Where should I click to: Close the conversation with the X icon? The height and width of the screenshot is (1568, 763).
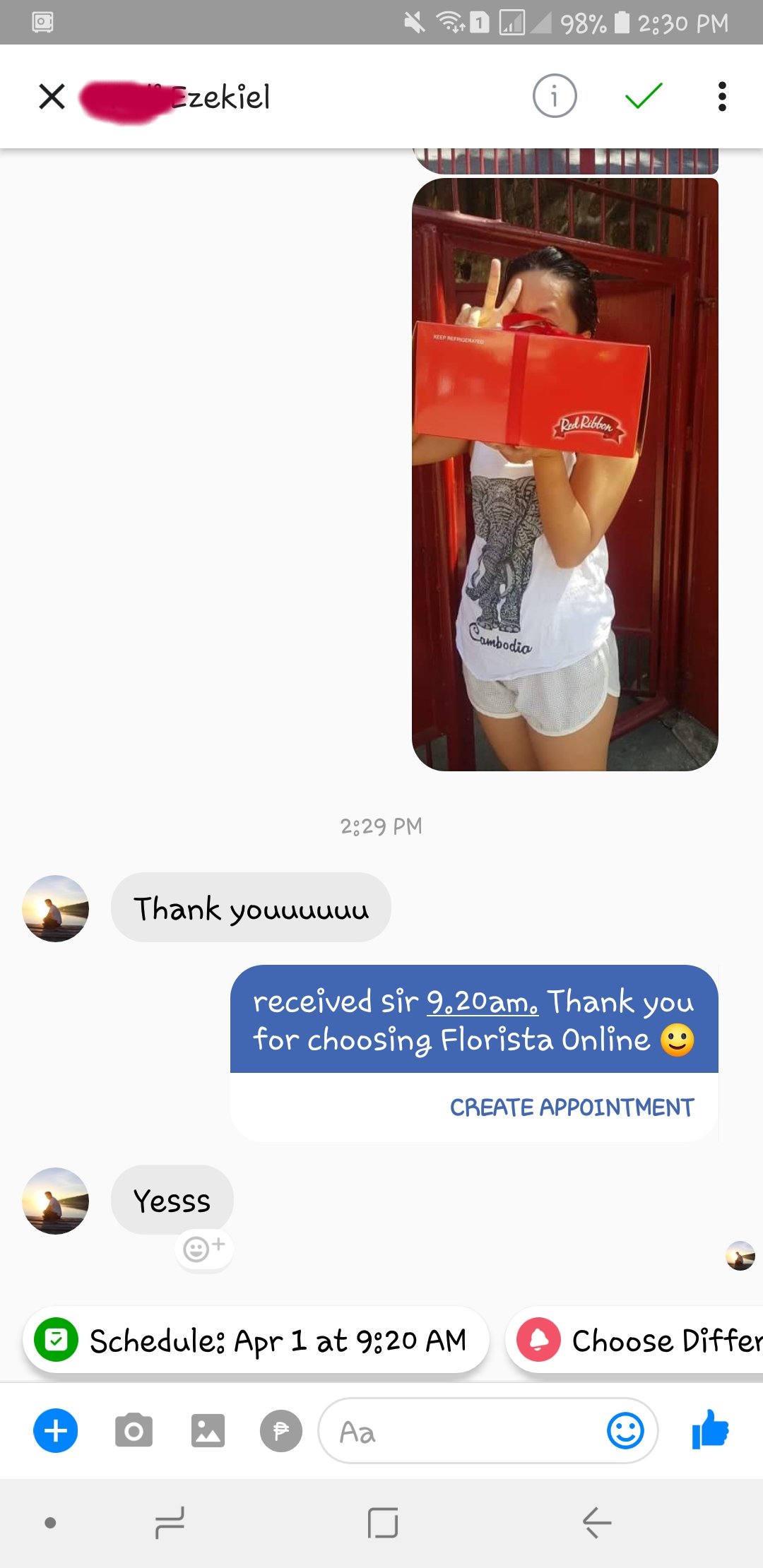pyautogui.click(x=52, y=97)
